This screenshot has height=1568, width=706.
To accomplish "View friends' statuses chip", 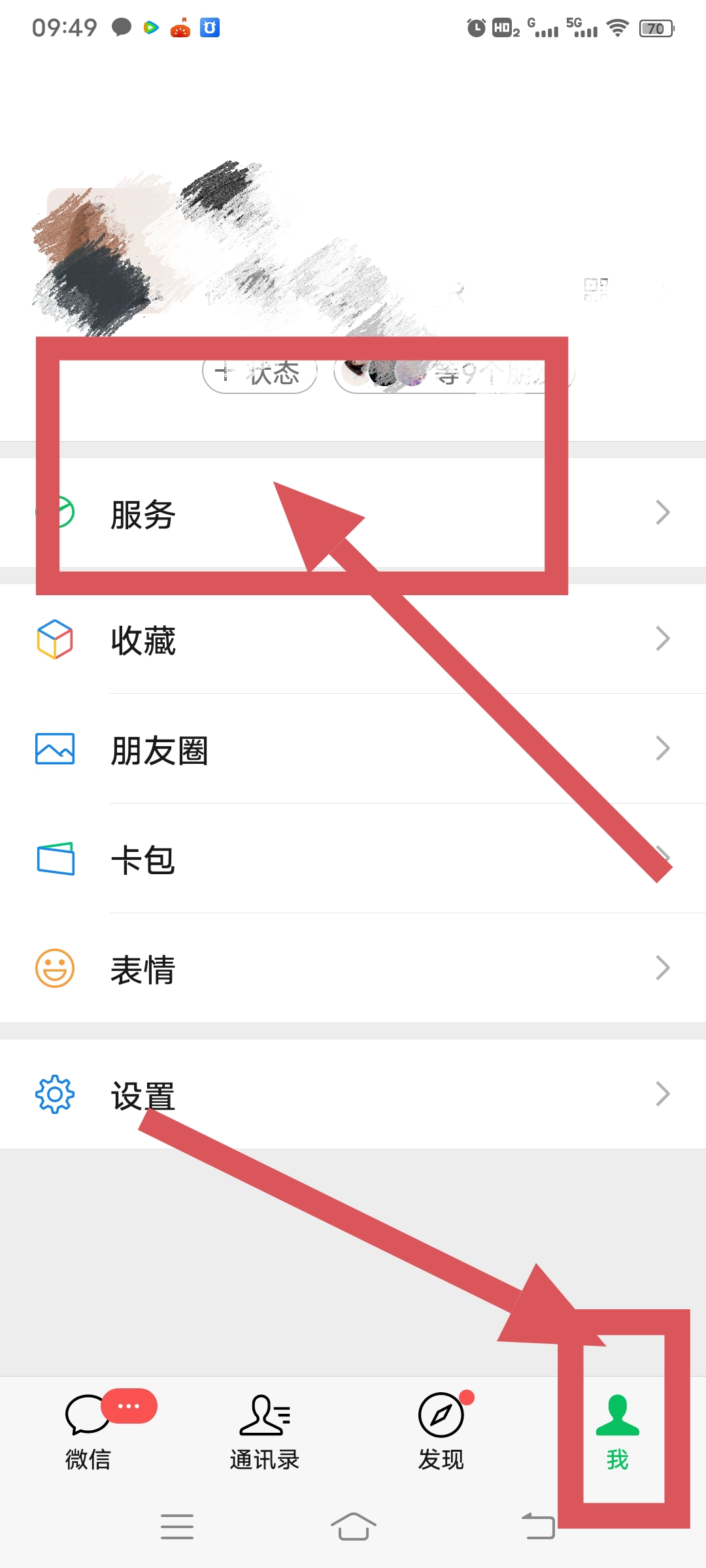I will click(454, 374).
